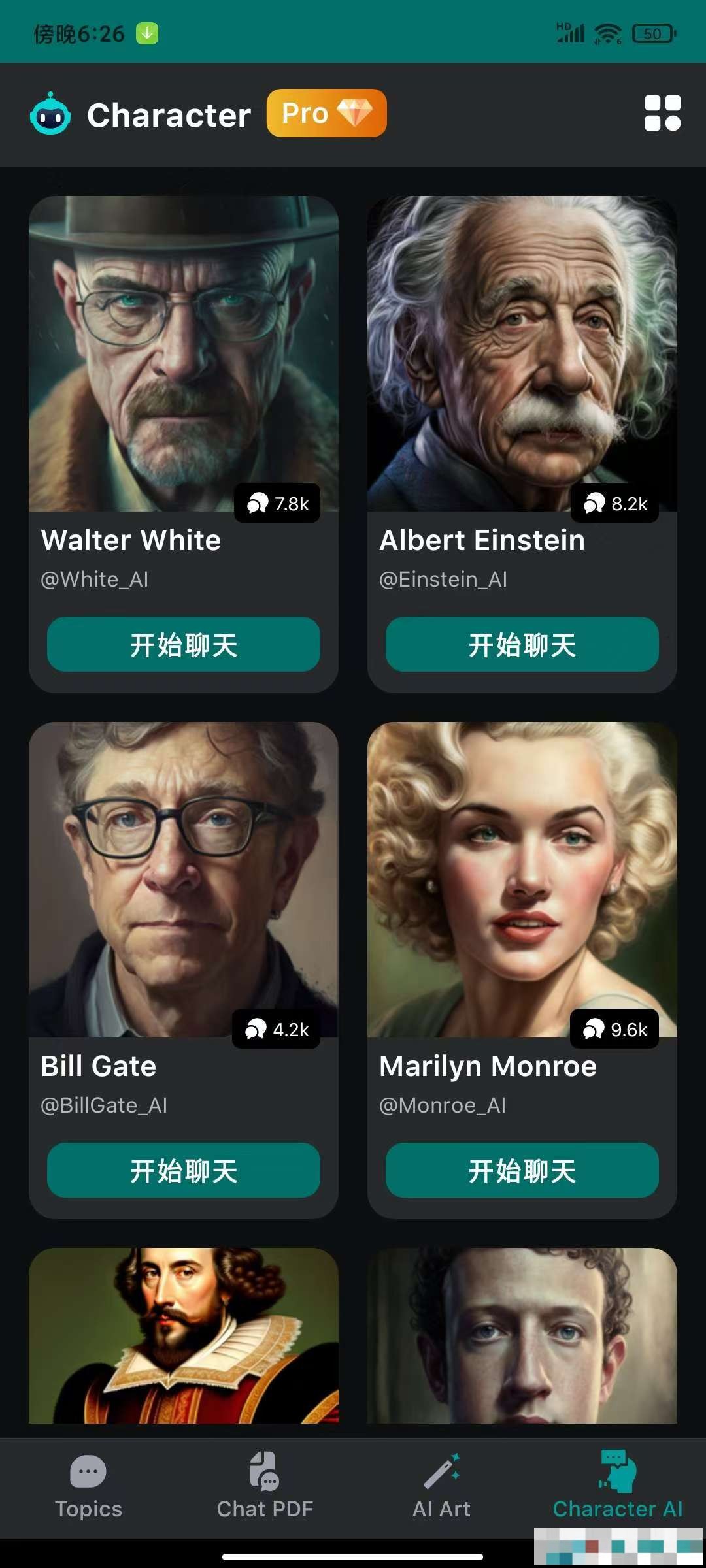Start chat with Walter White
The width and height of the screenshot is (706, 1568).
[183, 645]
